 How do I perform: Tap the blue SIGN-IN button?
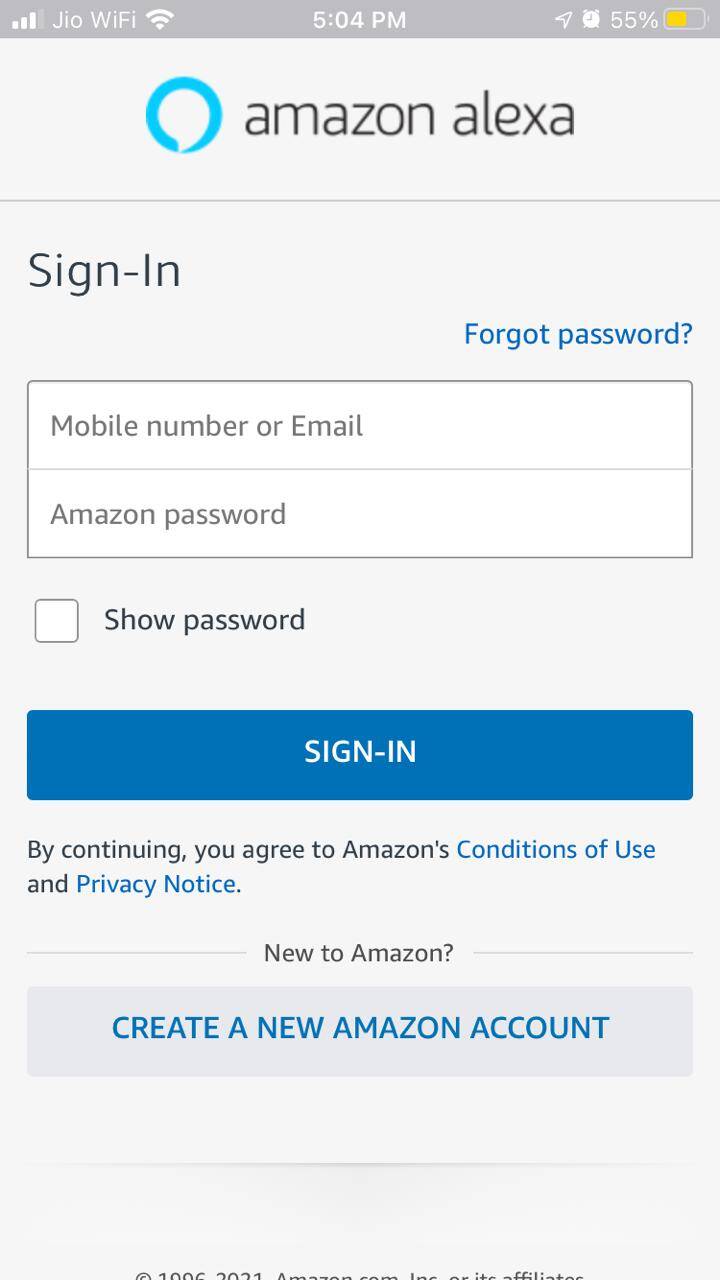coord(360,755)
